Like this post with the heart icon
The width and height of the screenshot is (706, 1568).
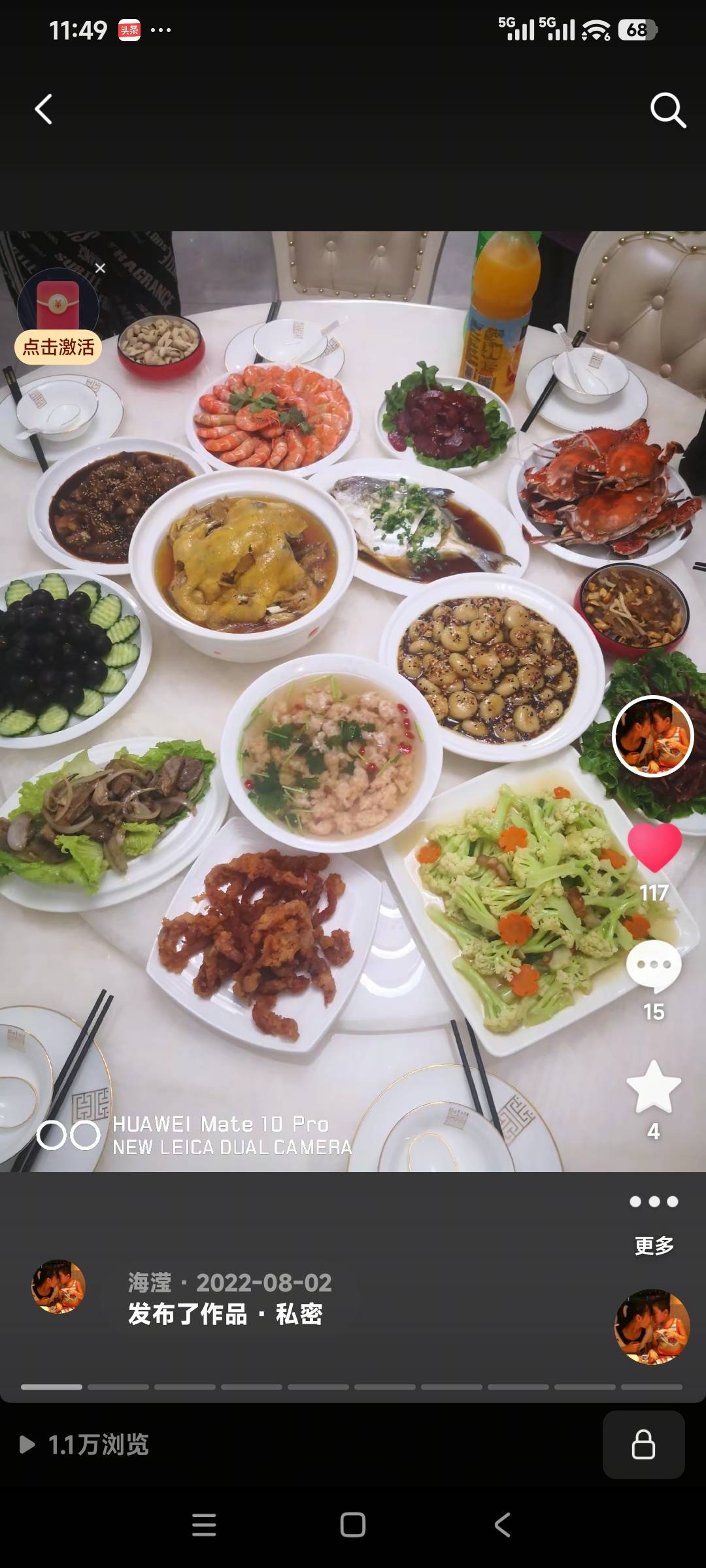pos(654,847)
